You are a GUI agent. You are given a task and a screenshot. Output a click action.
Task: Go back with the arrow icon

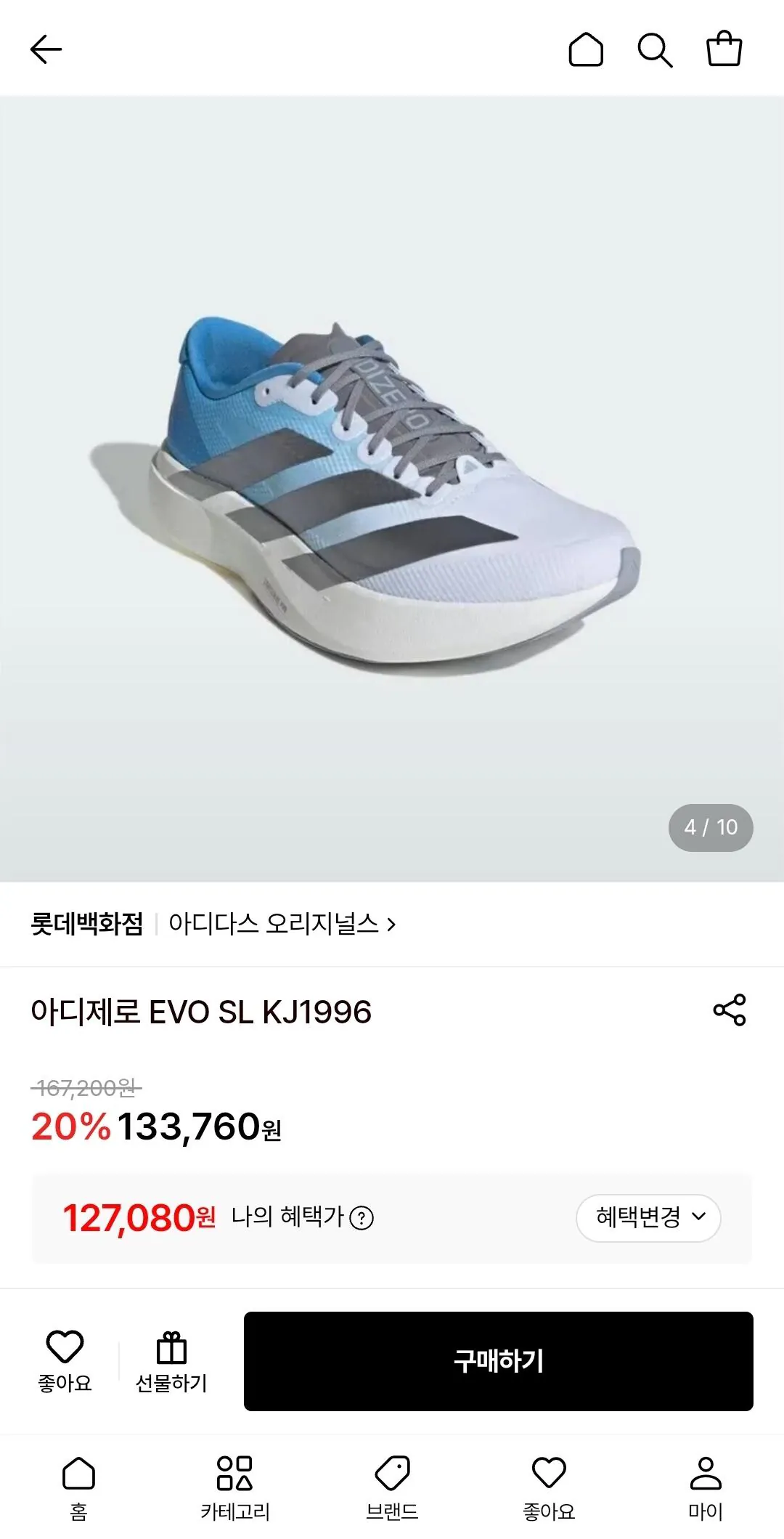pos(46,49)
